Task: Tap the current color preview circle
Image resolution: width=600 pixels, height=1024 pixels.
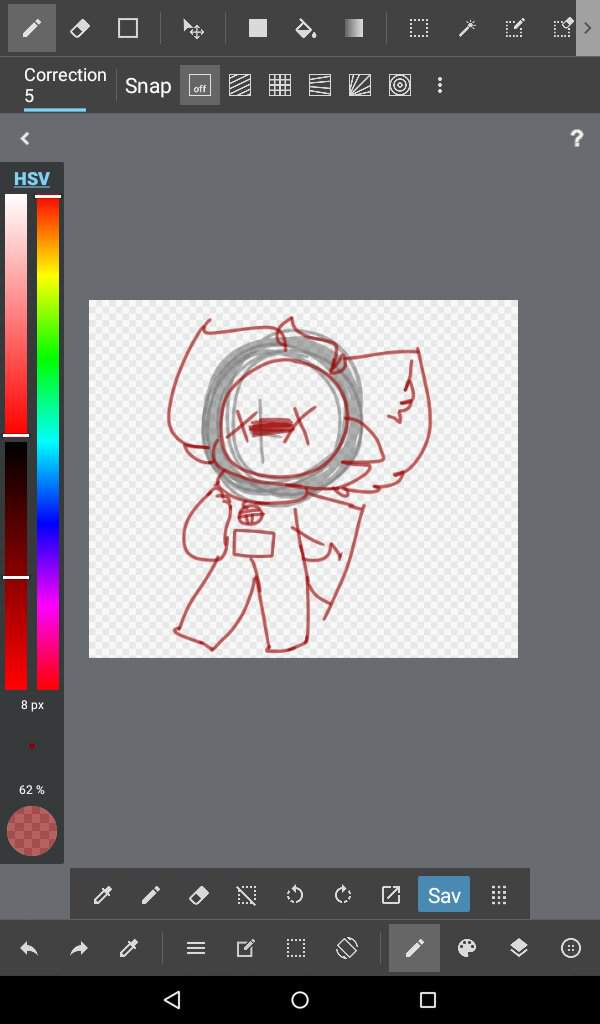Action: pos(32,831)
